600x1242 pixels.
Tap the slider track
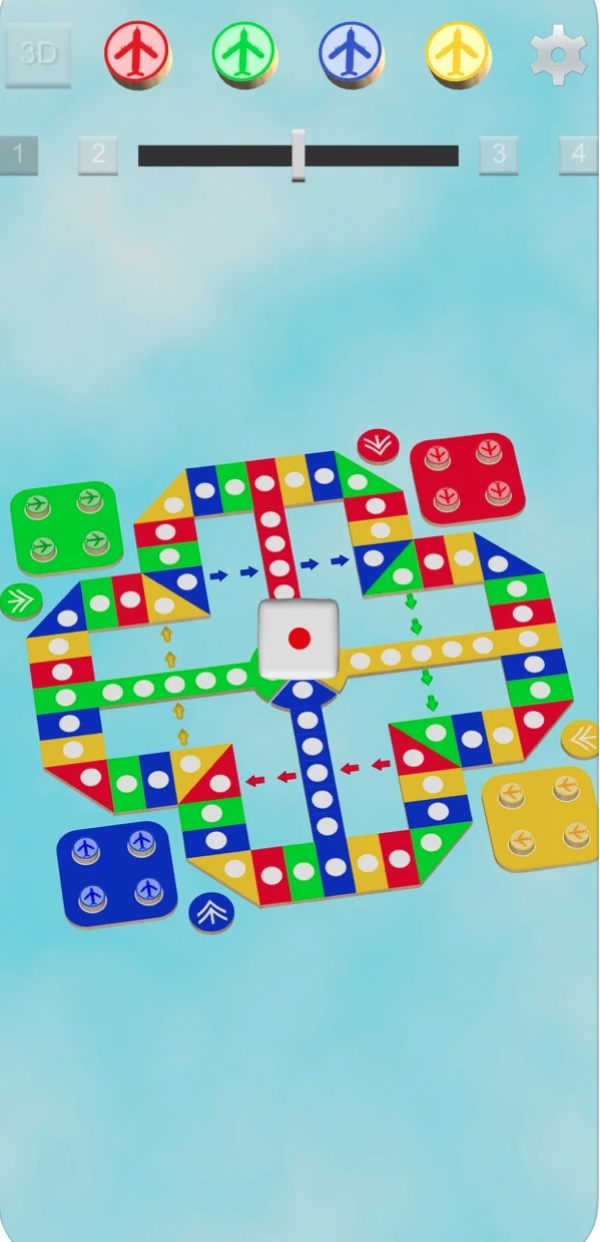(380, 156)
